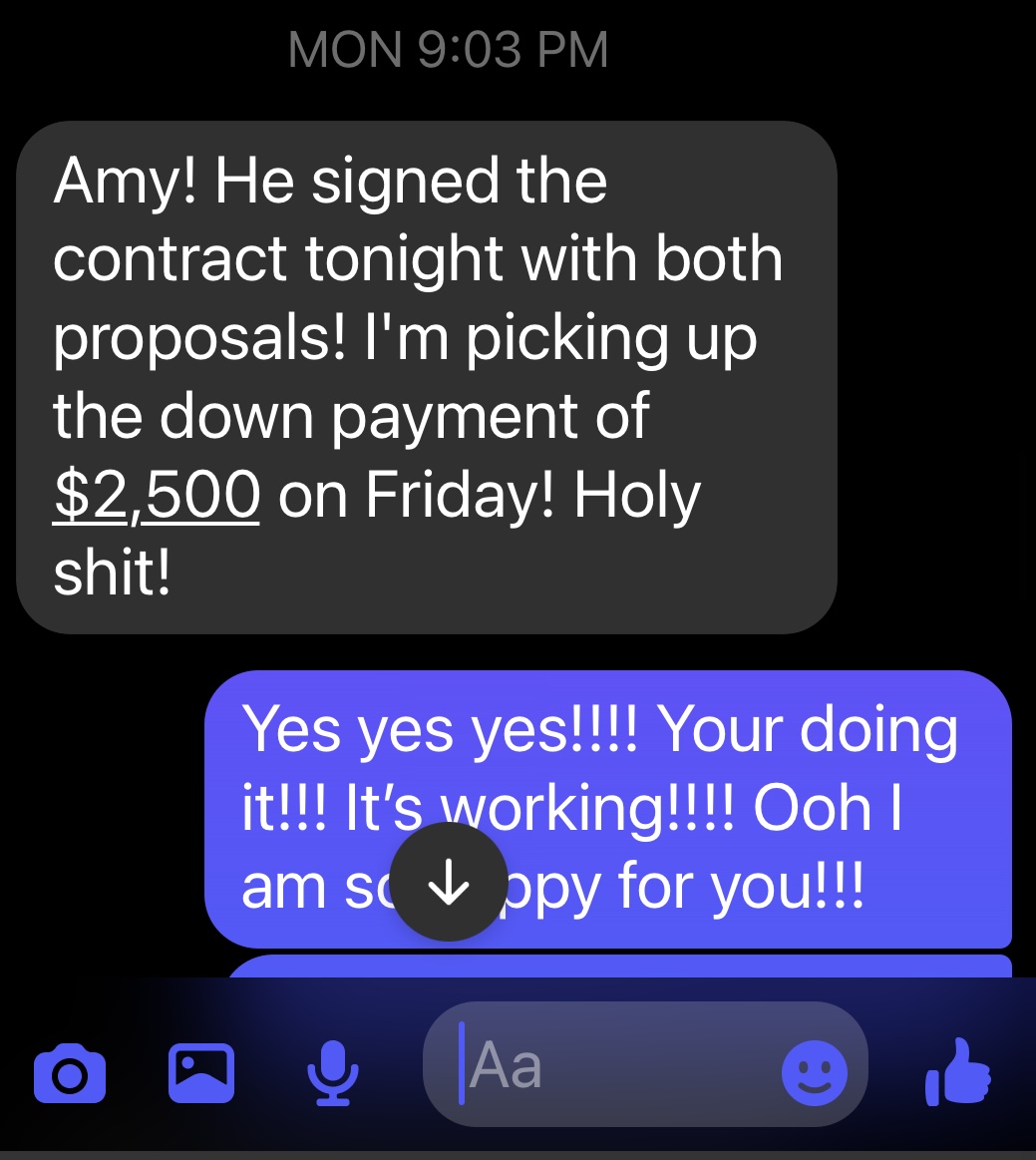Jump to latest messages with down arrow
This screenshot has height=1160, width=1036.
[x=449, y=882]
